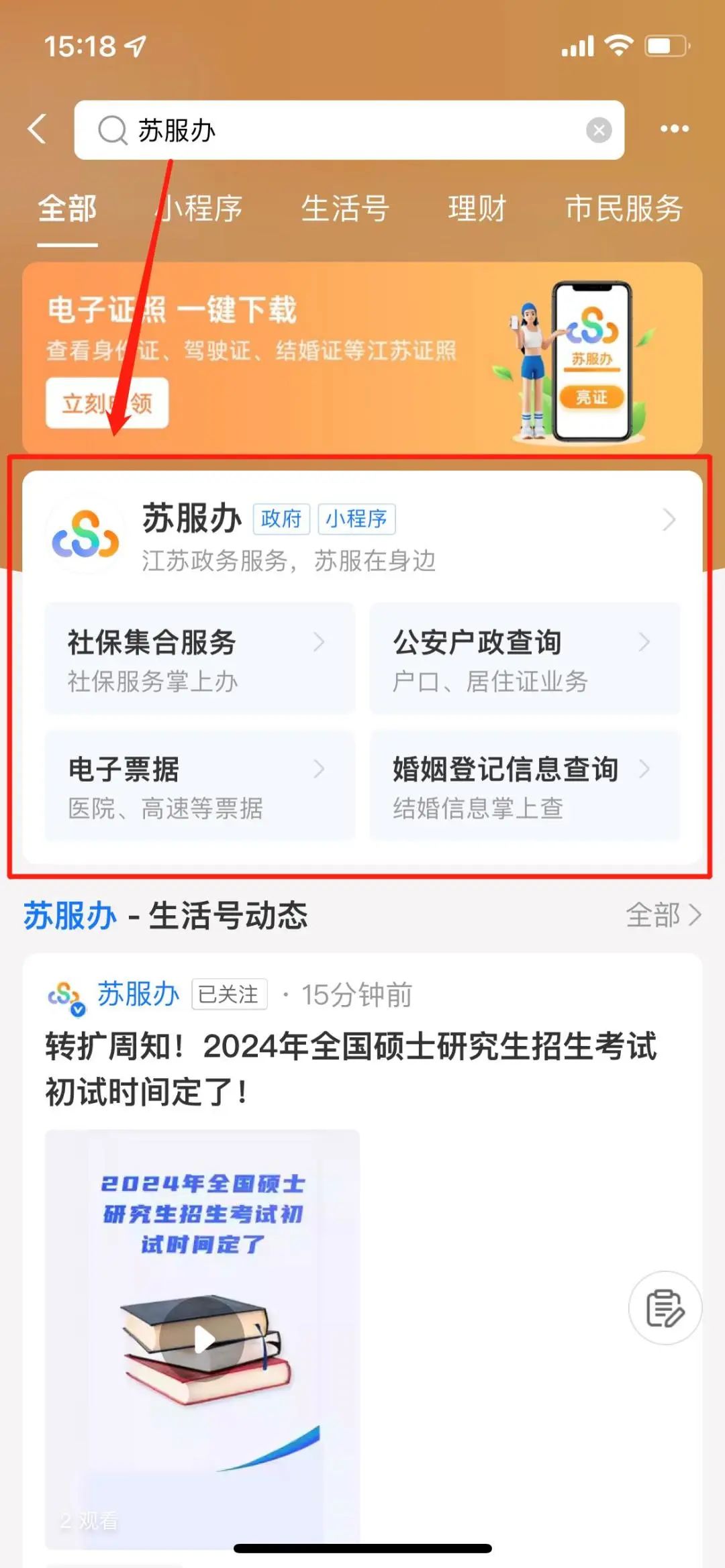Go back using the back arrow
This screenshot has width=725, height=1568.
click(38, 129)
